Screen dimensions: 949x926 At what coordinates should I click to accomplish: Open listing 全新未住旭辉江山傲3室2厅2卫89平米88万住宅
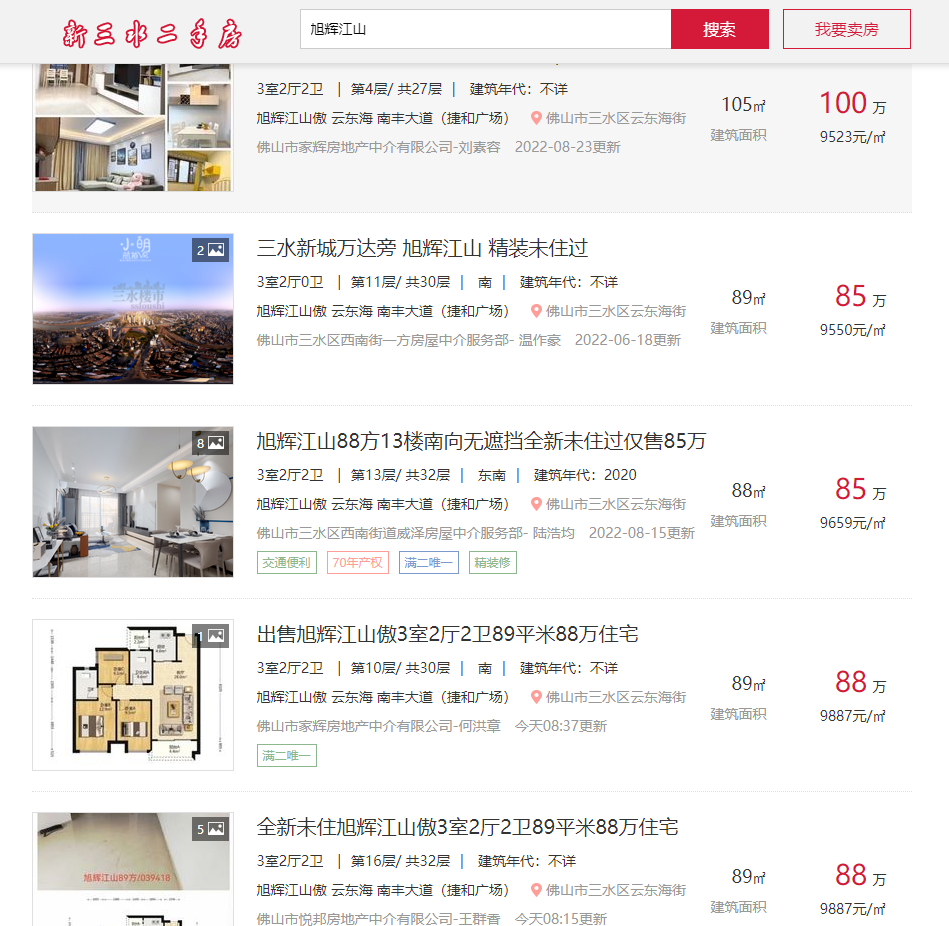tap(467, 827)
